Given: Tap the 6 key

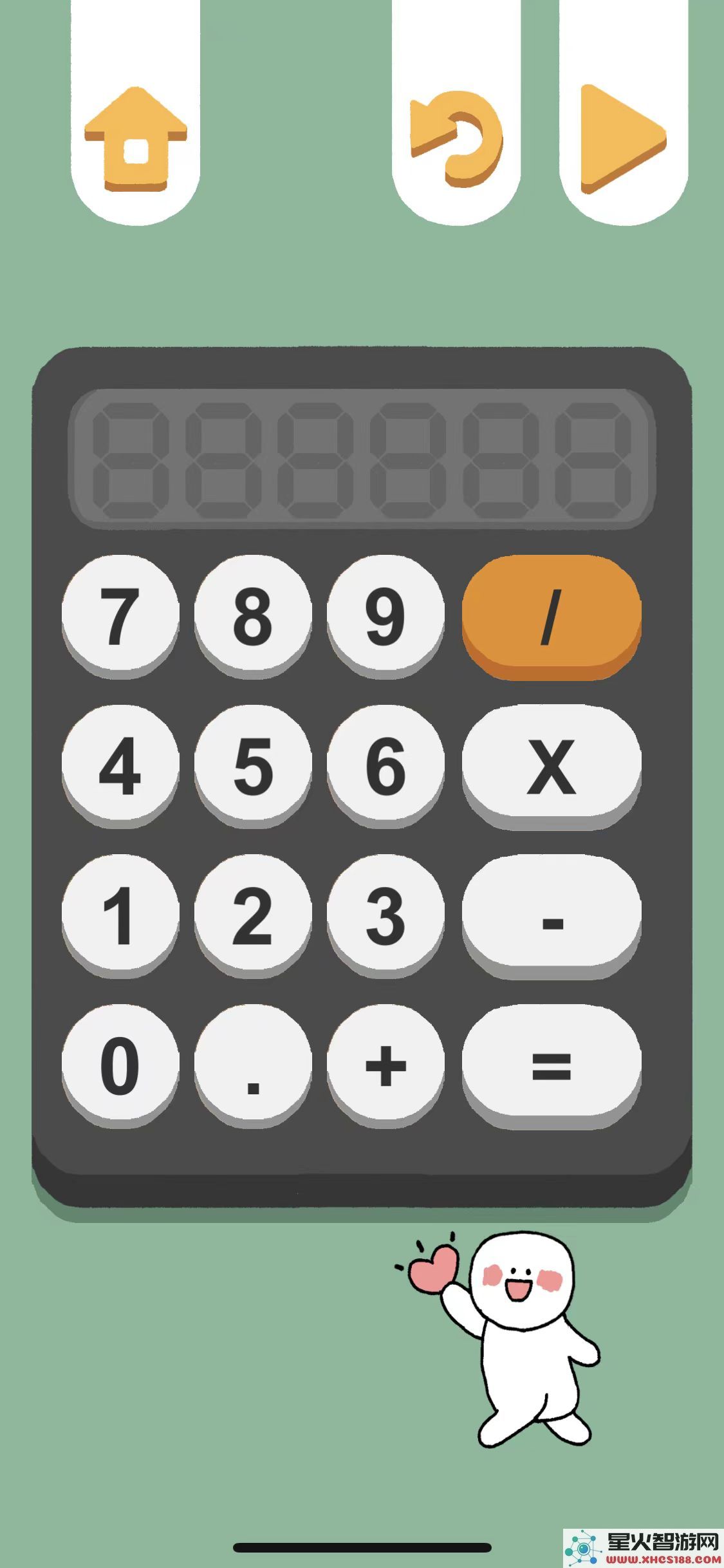Looking at the screenshot, I should 385,764.
